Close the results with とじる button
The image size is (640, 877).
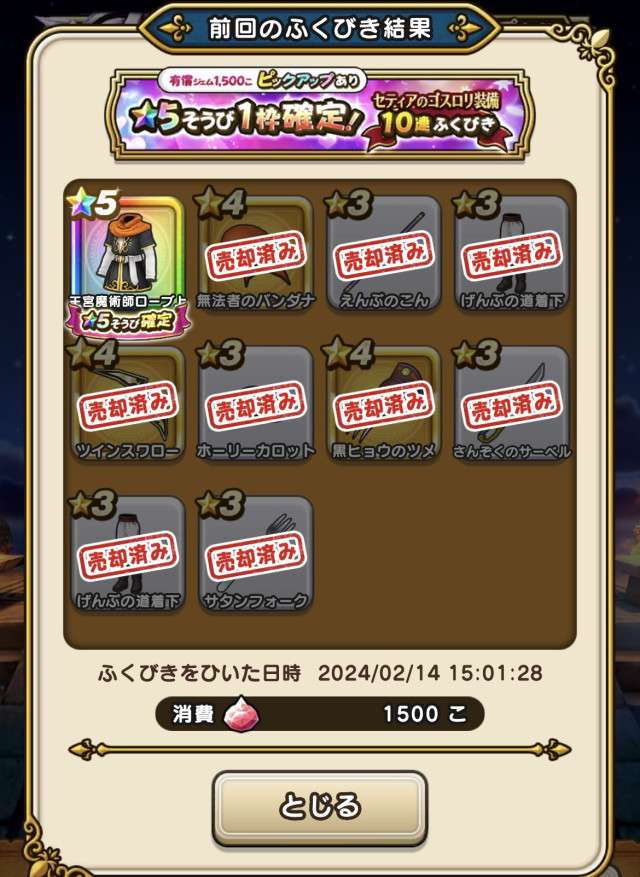click(319, 805)
